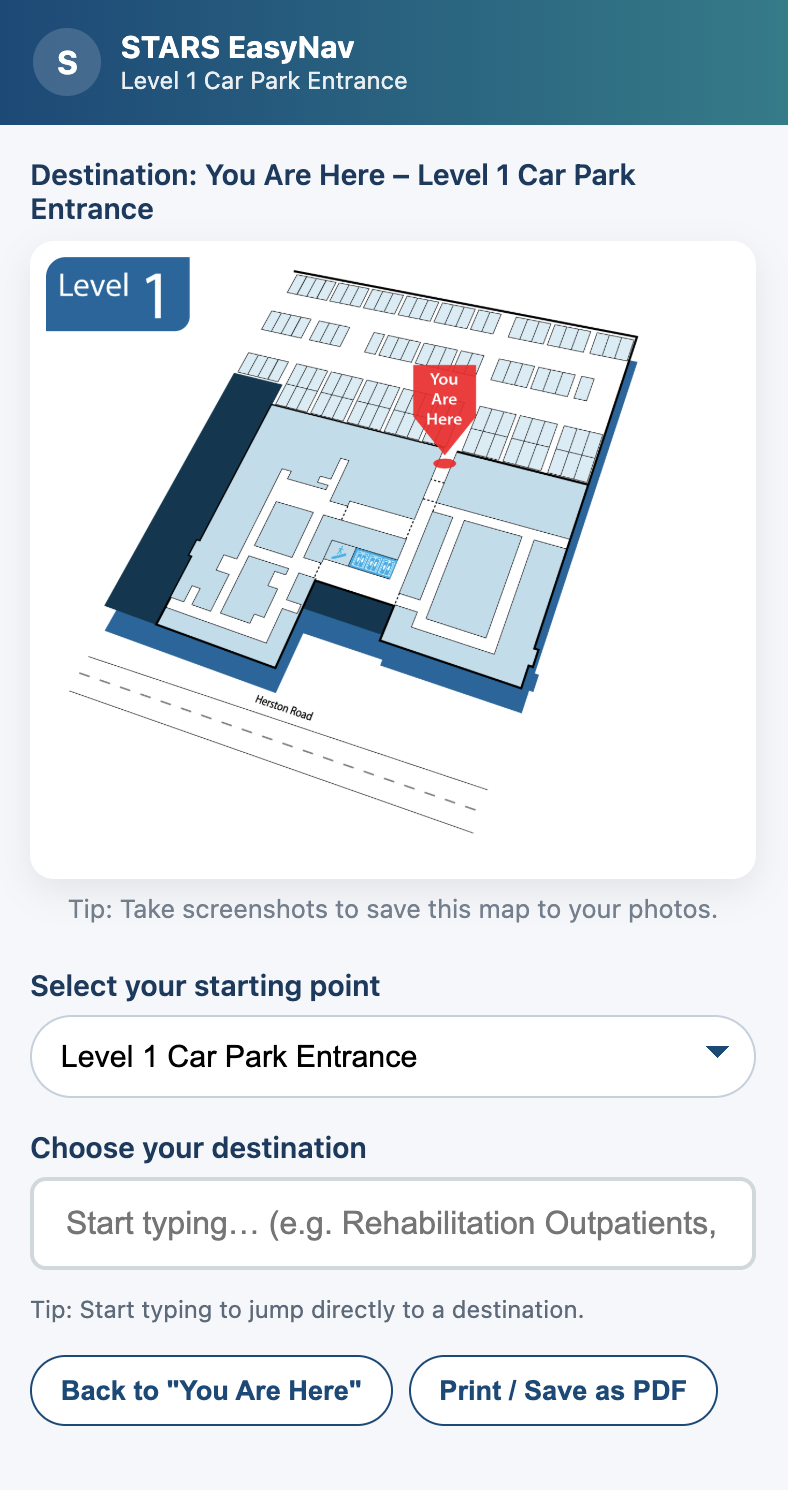The image size is (788, 1490).
Task: Select the escalator icon on the floor map
Action: (339, 551)
